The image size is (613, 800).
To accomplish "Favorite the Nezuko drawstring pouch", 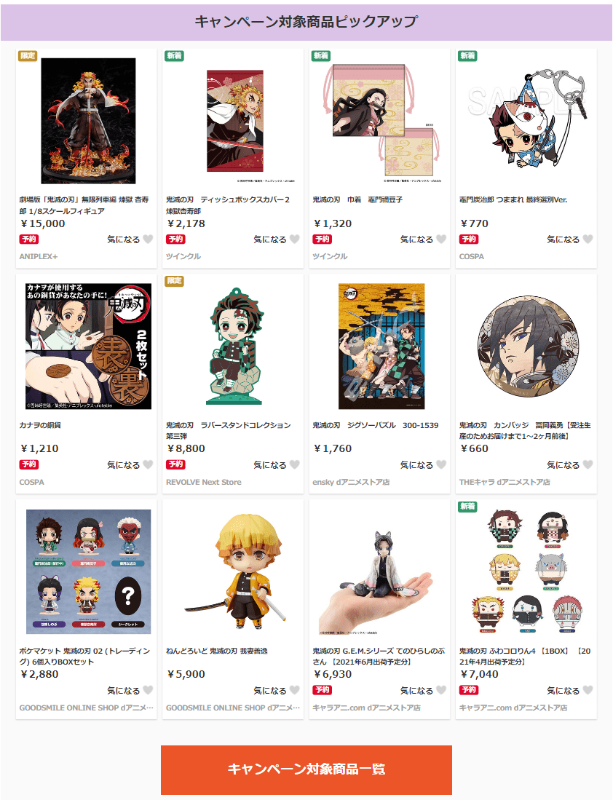I will click(x=440, y=240).
